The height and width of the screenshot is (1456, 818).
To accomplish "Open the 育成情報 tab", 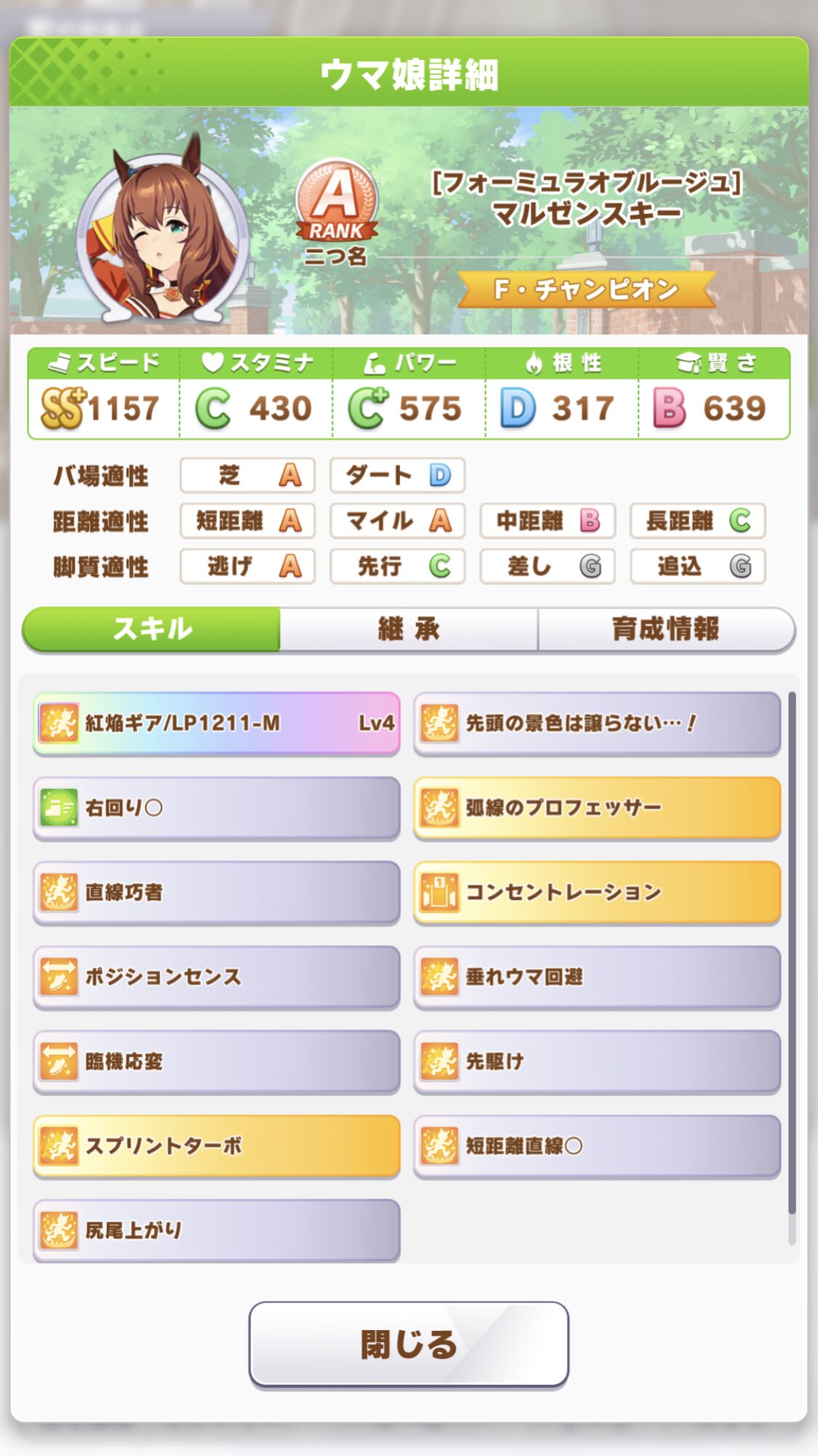I will (665, 629).
